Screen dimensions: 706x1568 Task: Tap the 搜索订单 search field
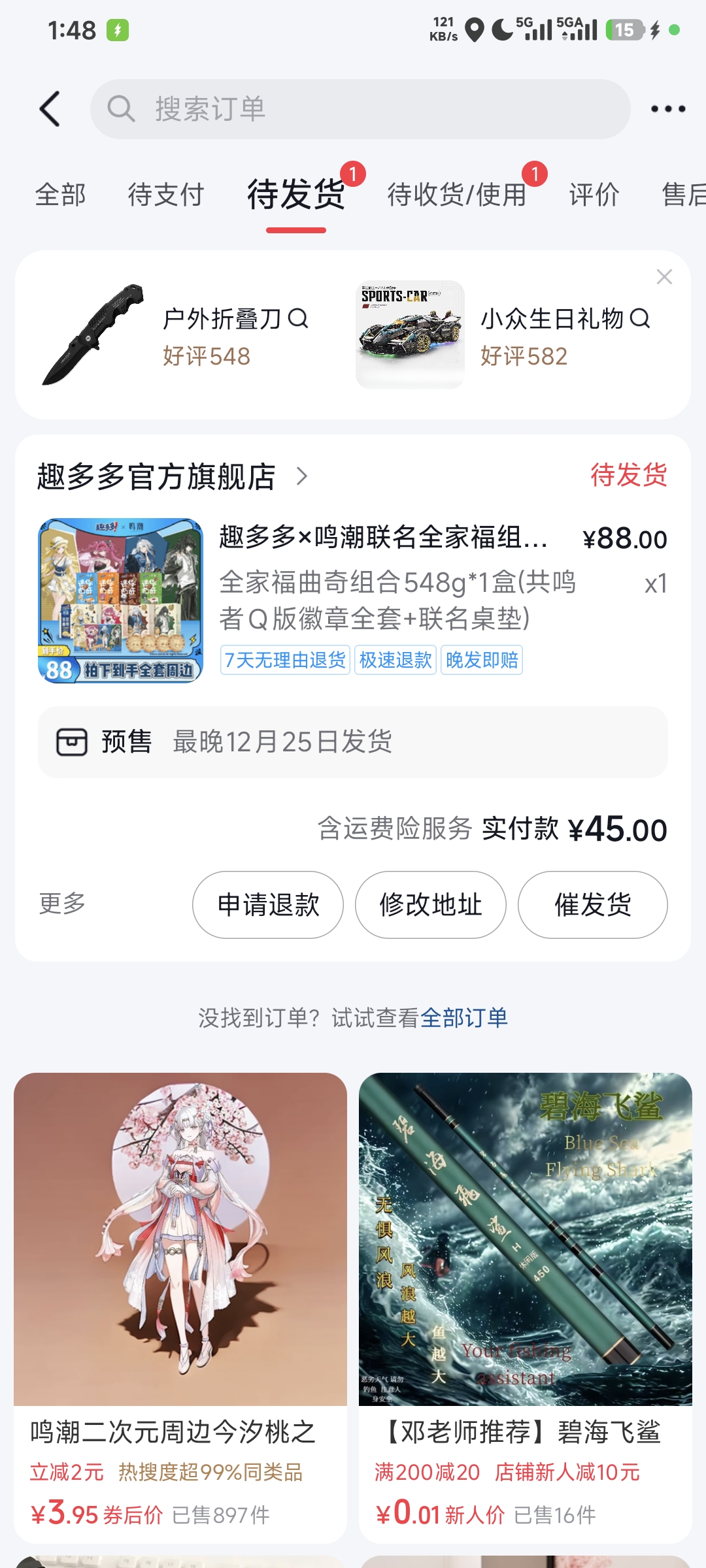(360, 109)
